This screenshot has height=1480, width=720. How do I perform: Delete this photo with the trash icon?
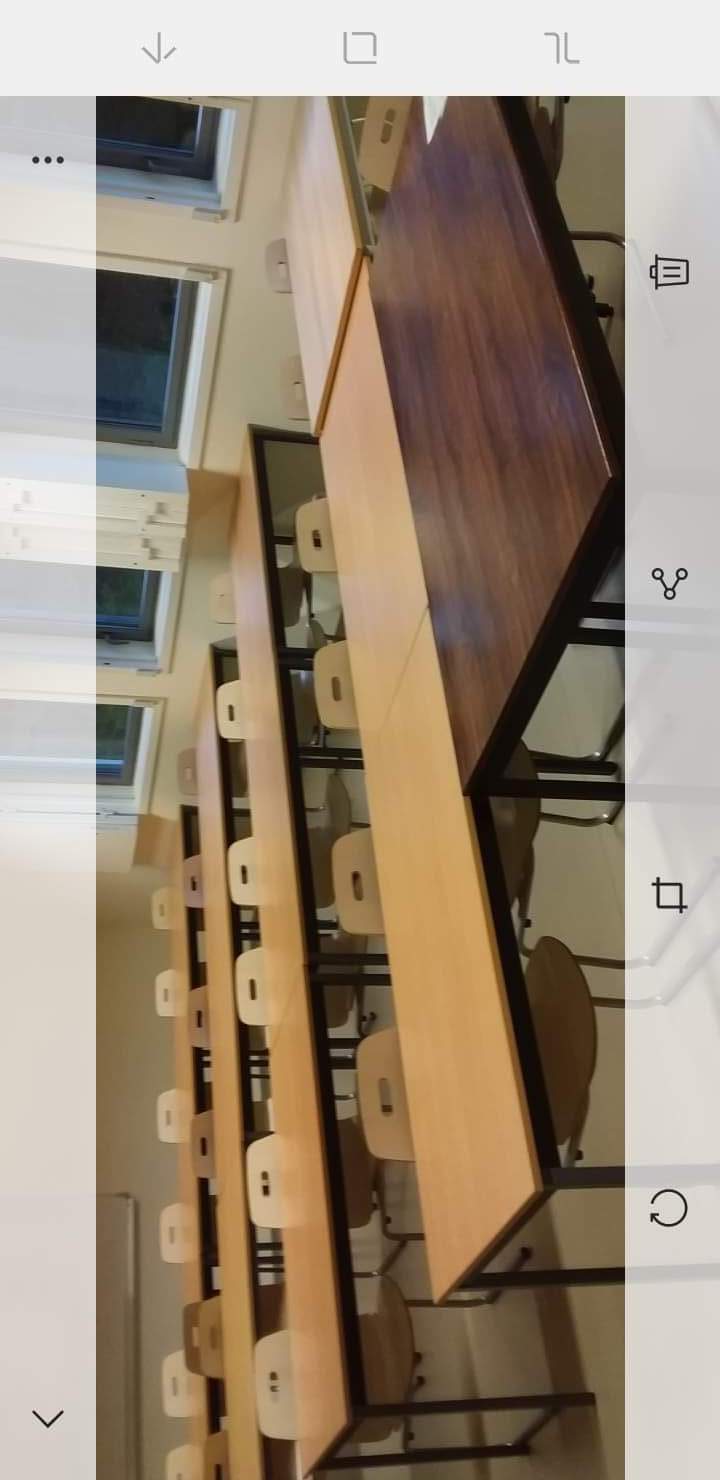point(669,271)
